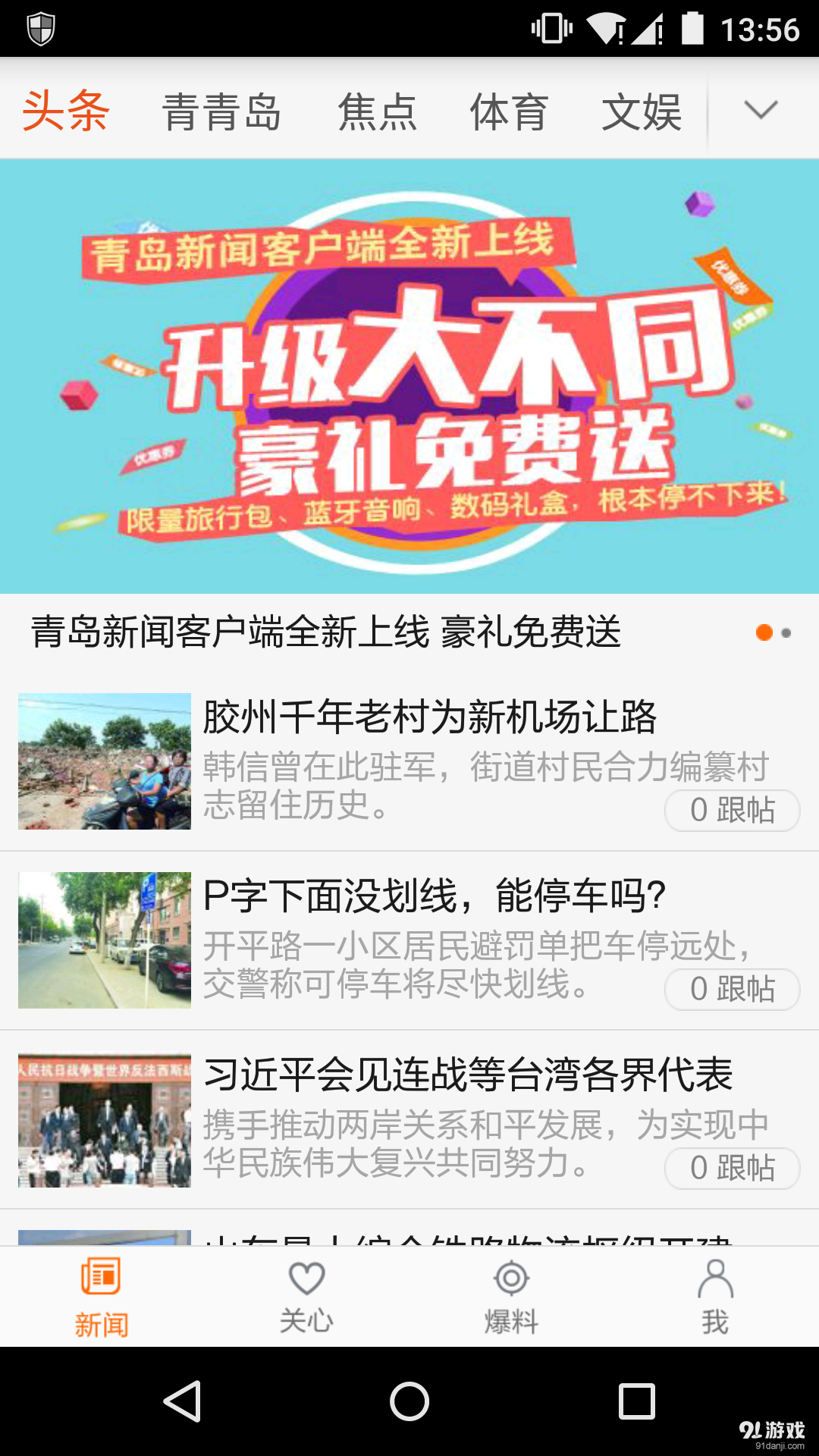Tap the demolished village photo thumbnail
The image size is (819, 1456).
(x=105, y=762)
